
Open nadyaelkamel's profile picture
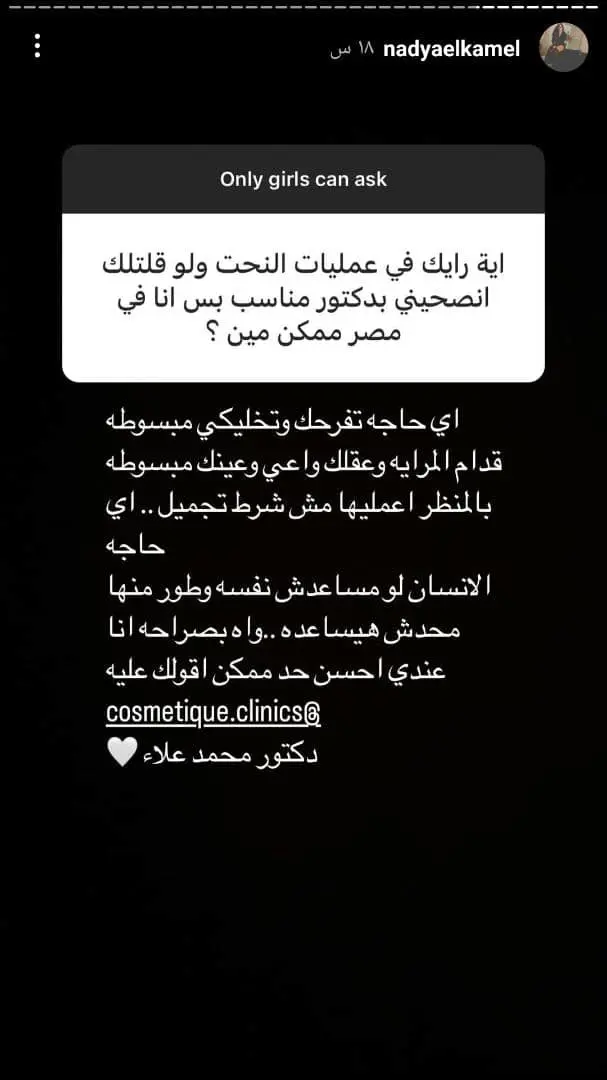pos(564,47)
